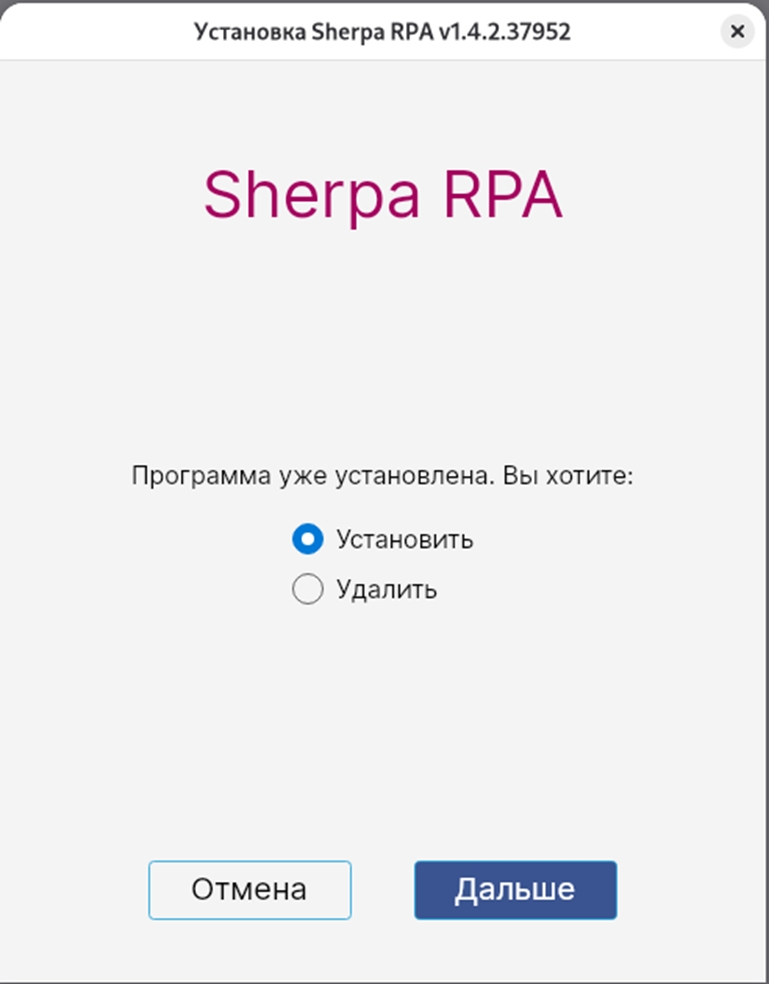Choose the Удалить radio option

(308, 589)
